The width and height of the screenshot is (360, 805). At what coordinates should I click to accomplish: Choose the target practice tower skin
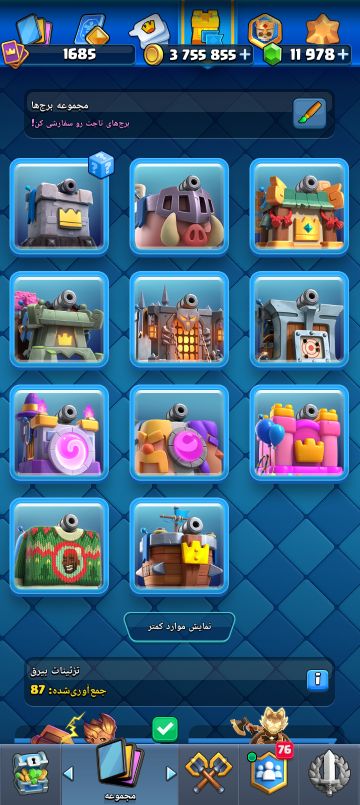click(299, 319)
